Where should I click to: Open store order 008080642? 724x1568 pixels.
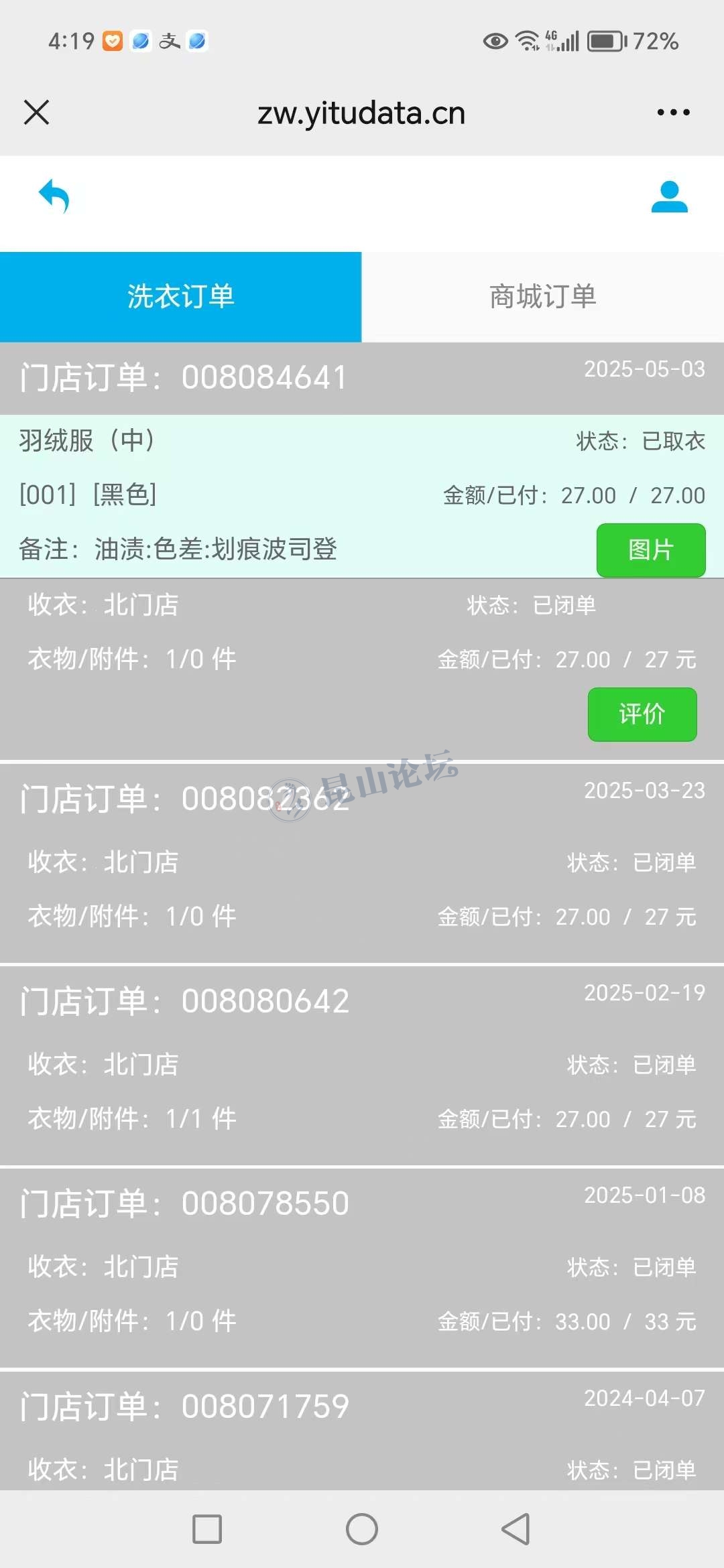pos(362,1065)
